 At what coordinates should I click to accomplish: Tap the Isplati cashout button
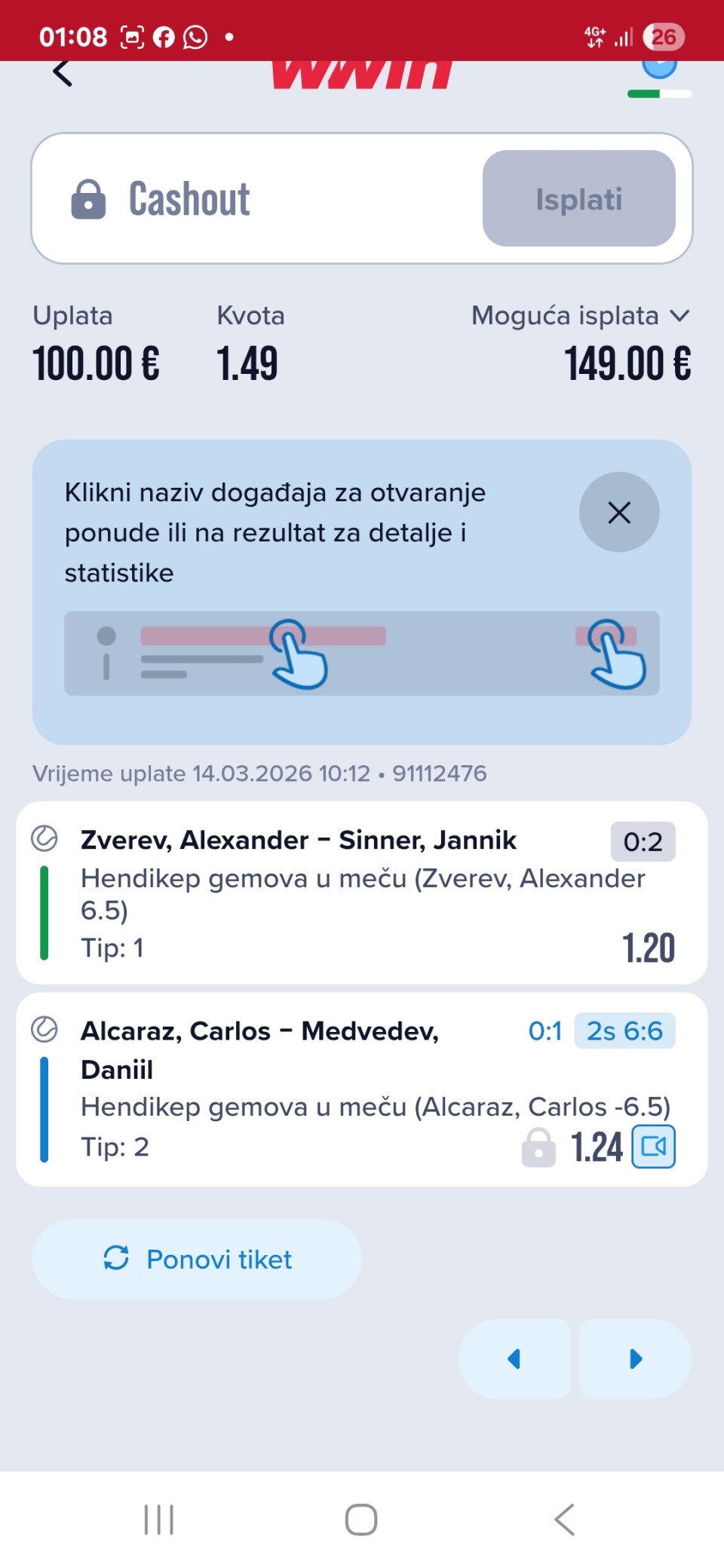pos(578,199)
